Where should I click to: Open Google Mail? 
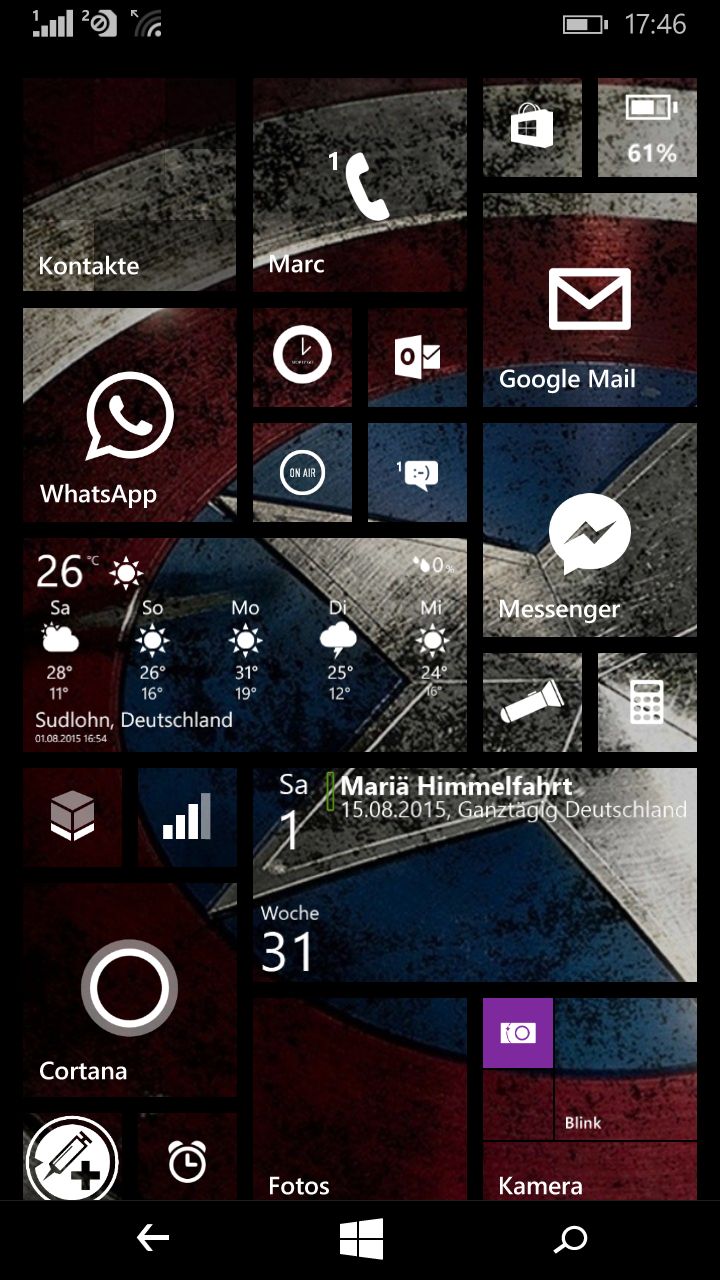point(589,300)
